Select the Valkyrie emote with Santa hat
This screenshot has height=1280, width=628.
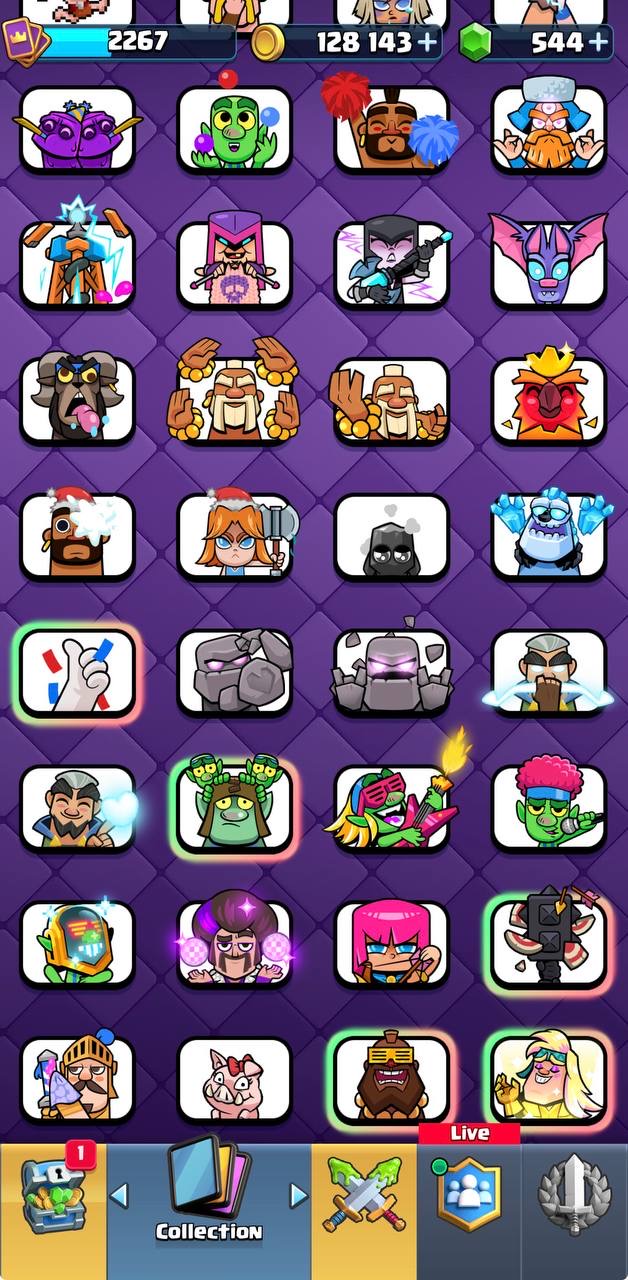tap(235, 536)
